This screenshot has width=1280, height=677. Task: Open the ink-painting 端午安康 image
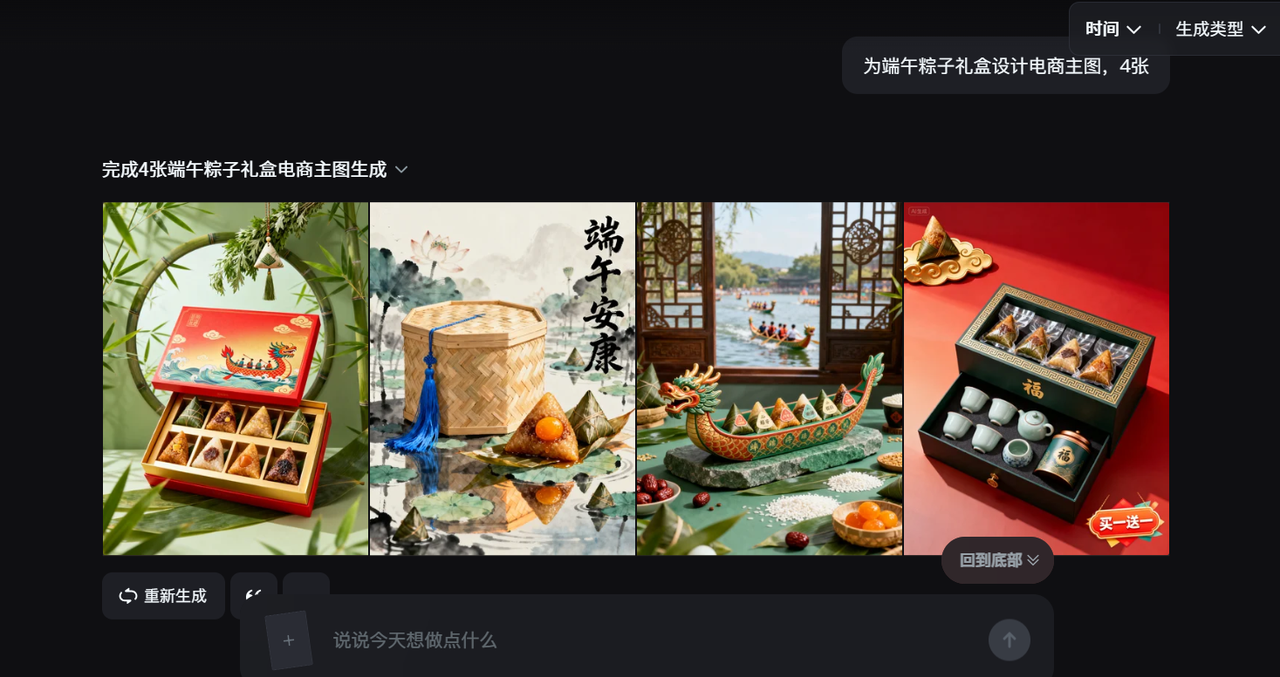502,378
